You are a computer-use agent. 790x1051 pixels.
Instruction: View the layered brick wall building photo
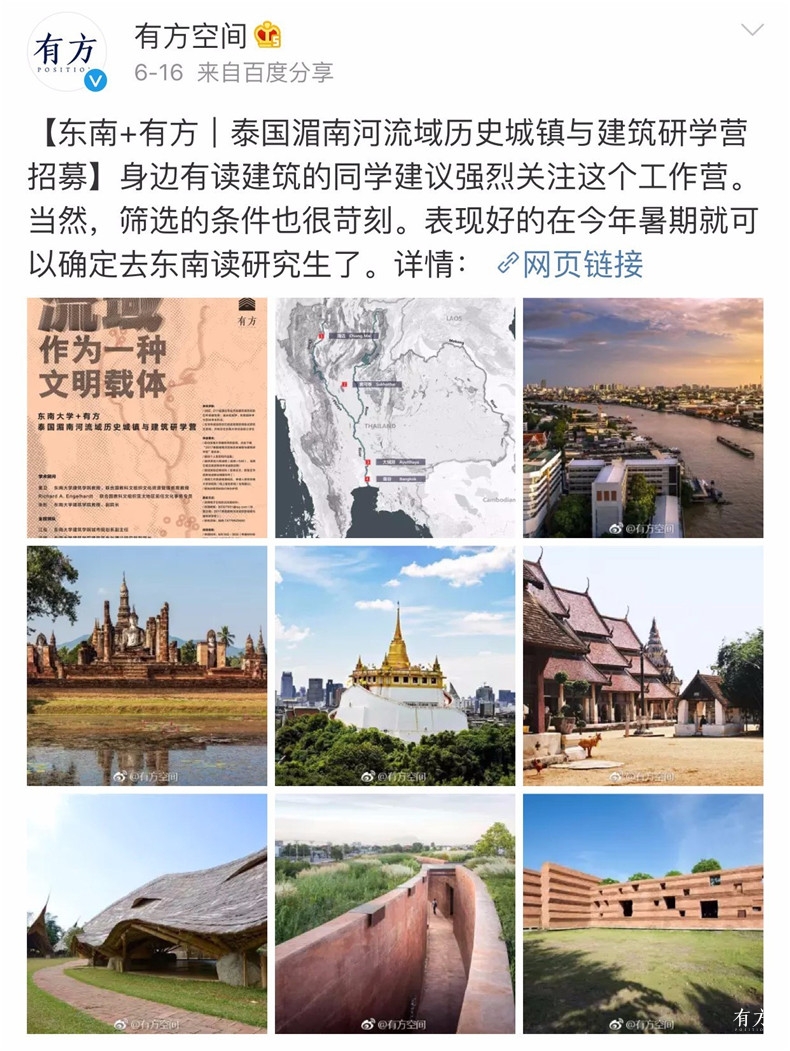coord(643,913)
